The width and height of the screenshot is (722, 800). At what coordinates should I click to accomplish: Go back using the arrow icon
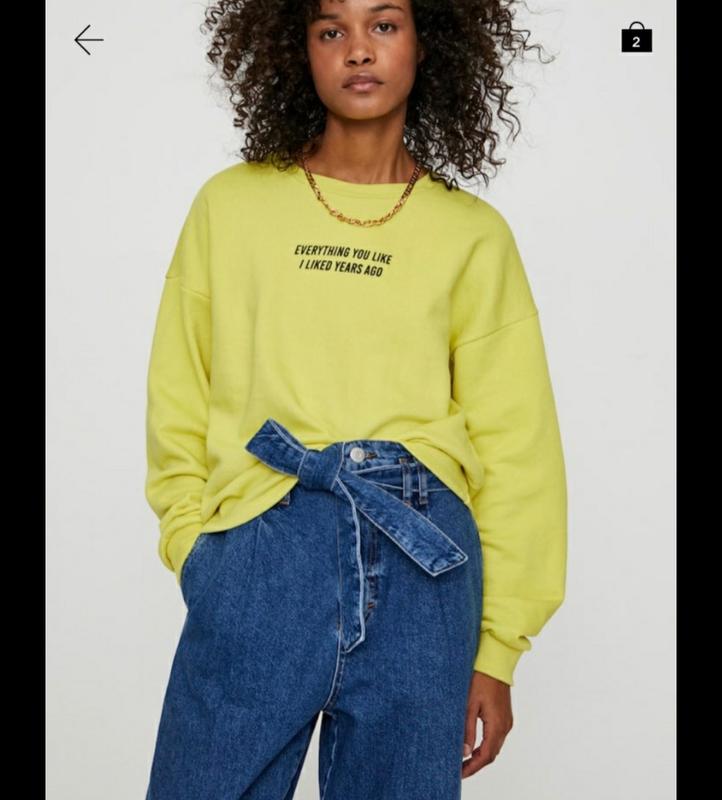pos(88,40)
